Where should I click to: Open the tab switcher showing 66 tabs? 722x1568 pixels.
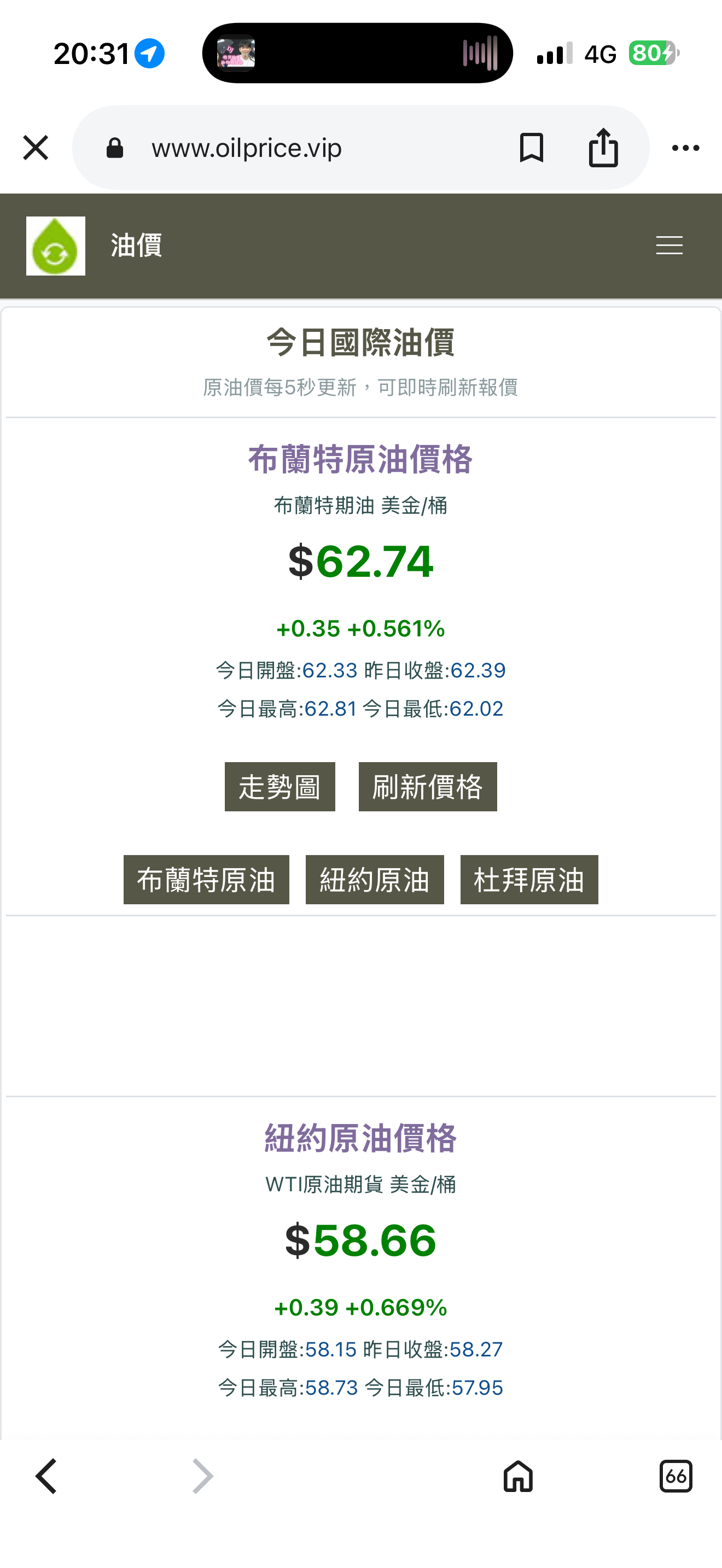tap(676, 1476)
